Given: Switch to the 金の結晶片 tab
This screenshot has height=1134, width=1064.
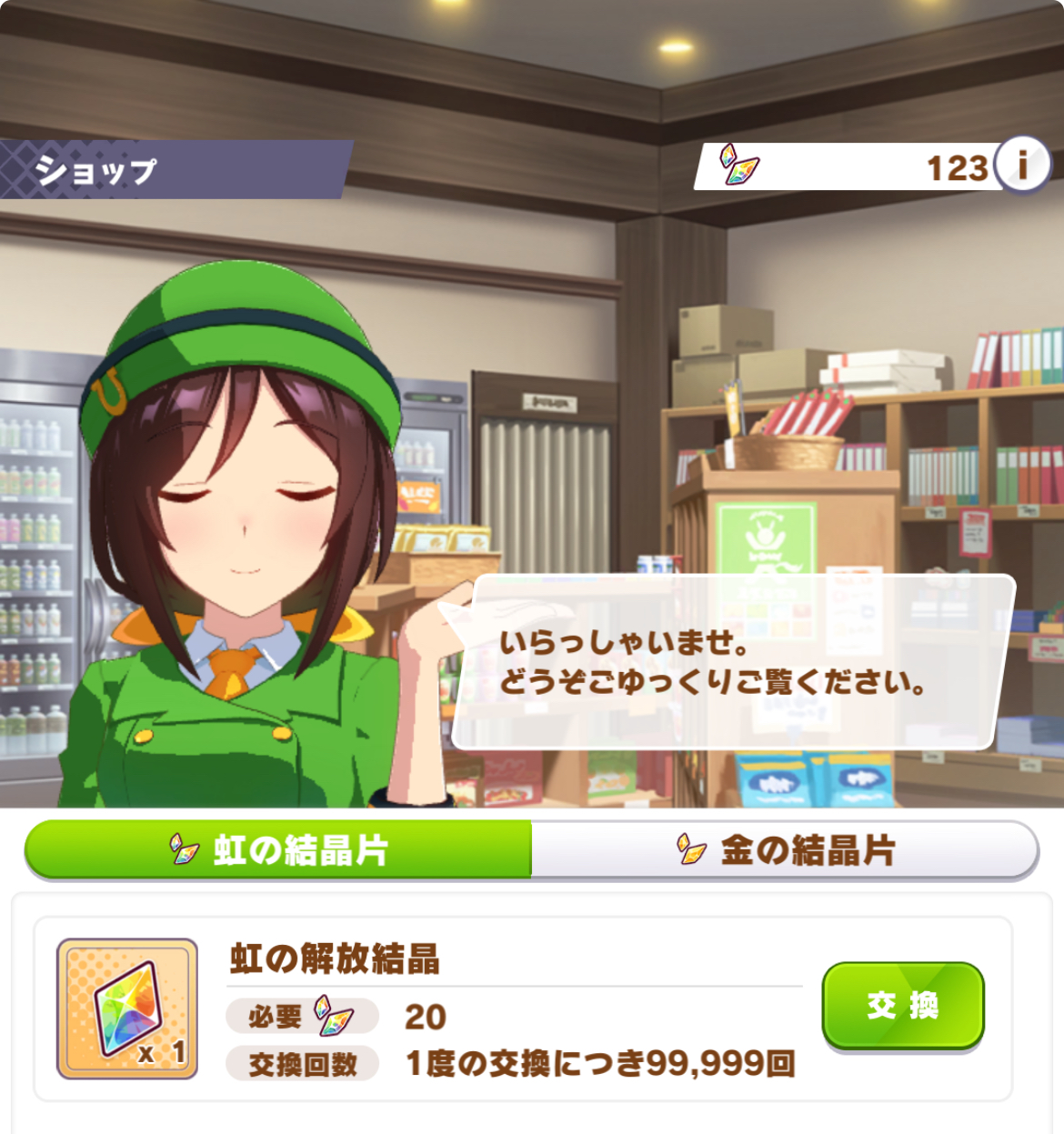Looking at the screenshot, I should click(784, 850).
